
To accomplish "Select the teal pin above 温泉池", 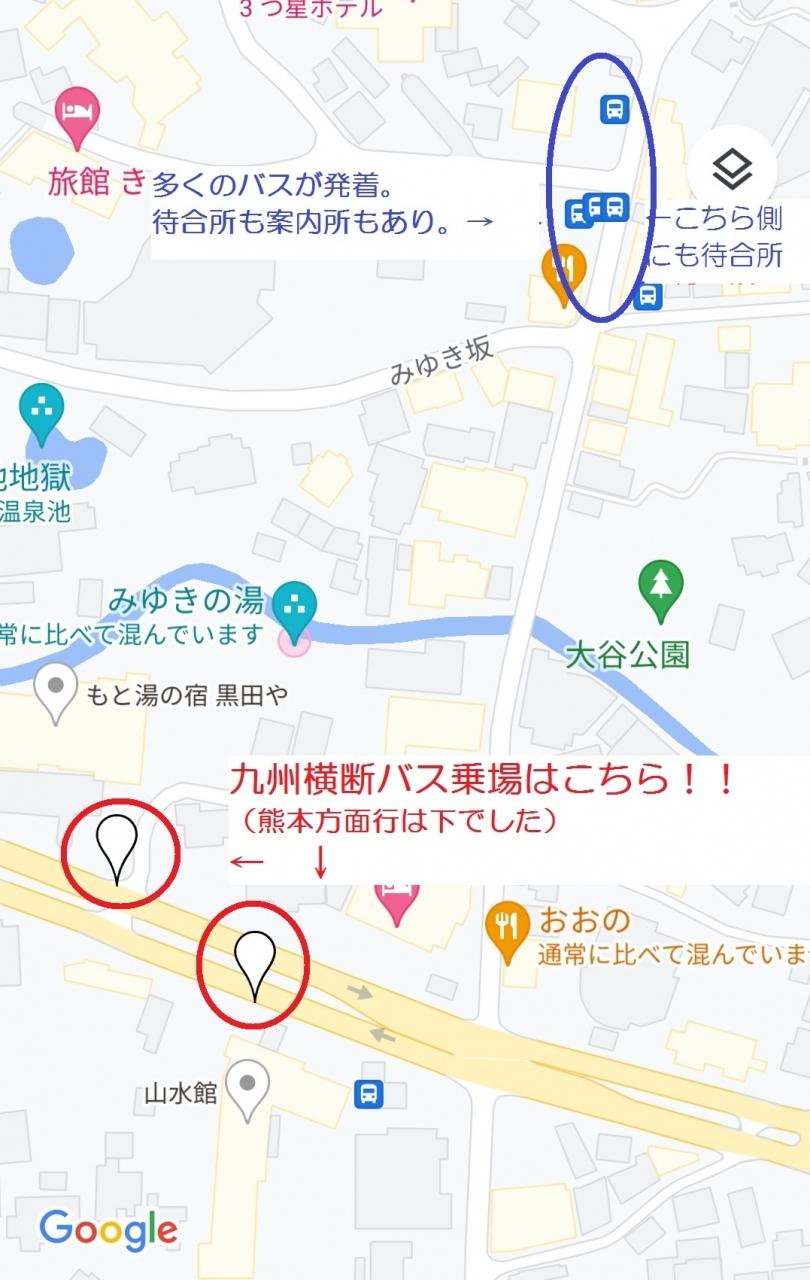I will point(41,415).
